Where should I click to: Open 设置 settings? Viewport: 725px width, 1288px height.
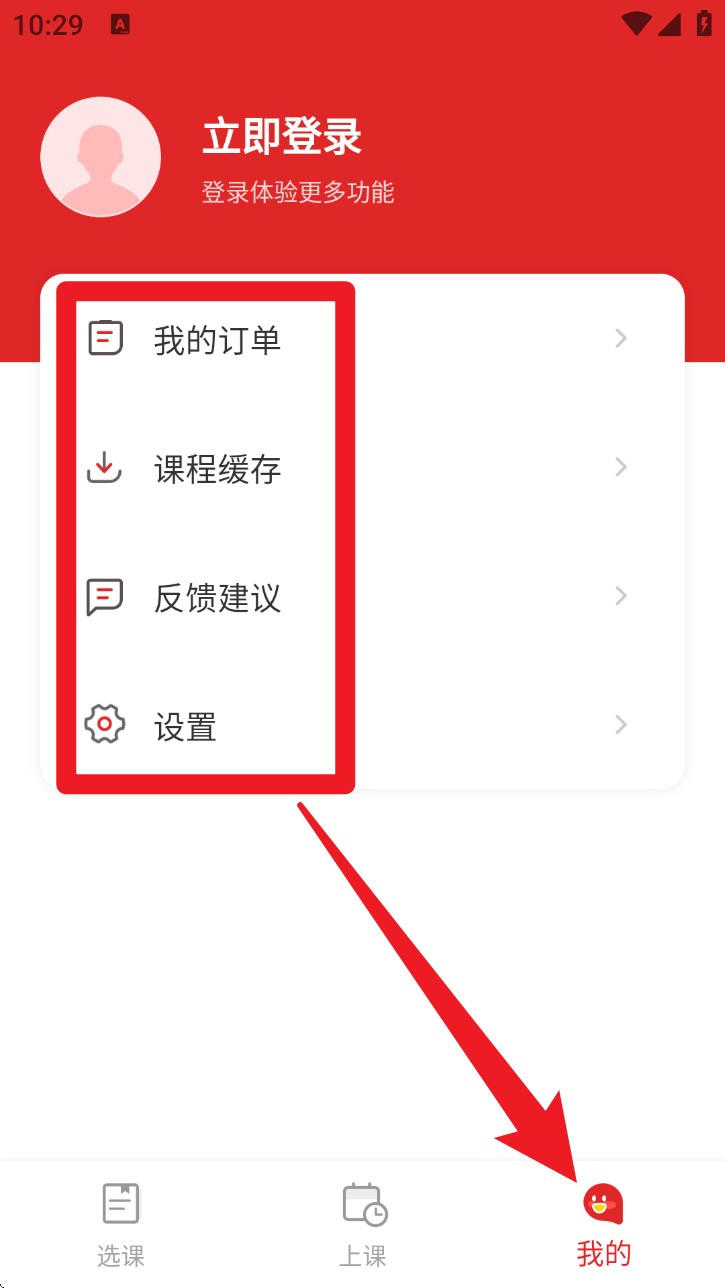(360, 725)
